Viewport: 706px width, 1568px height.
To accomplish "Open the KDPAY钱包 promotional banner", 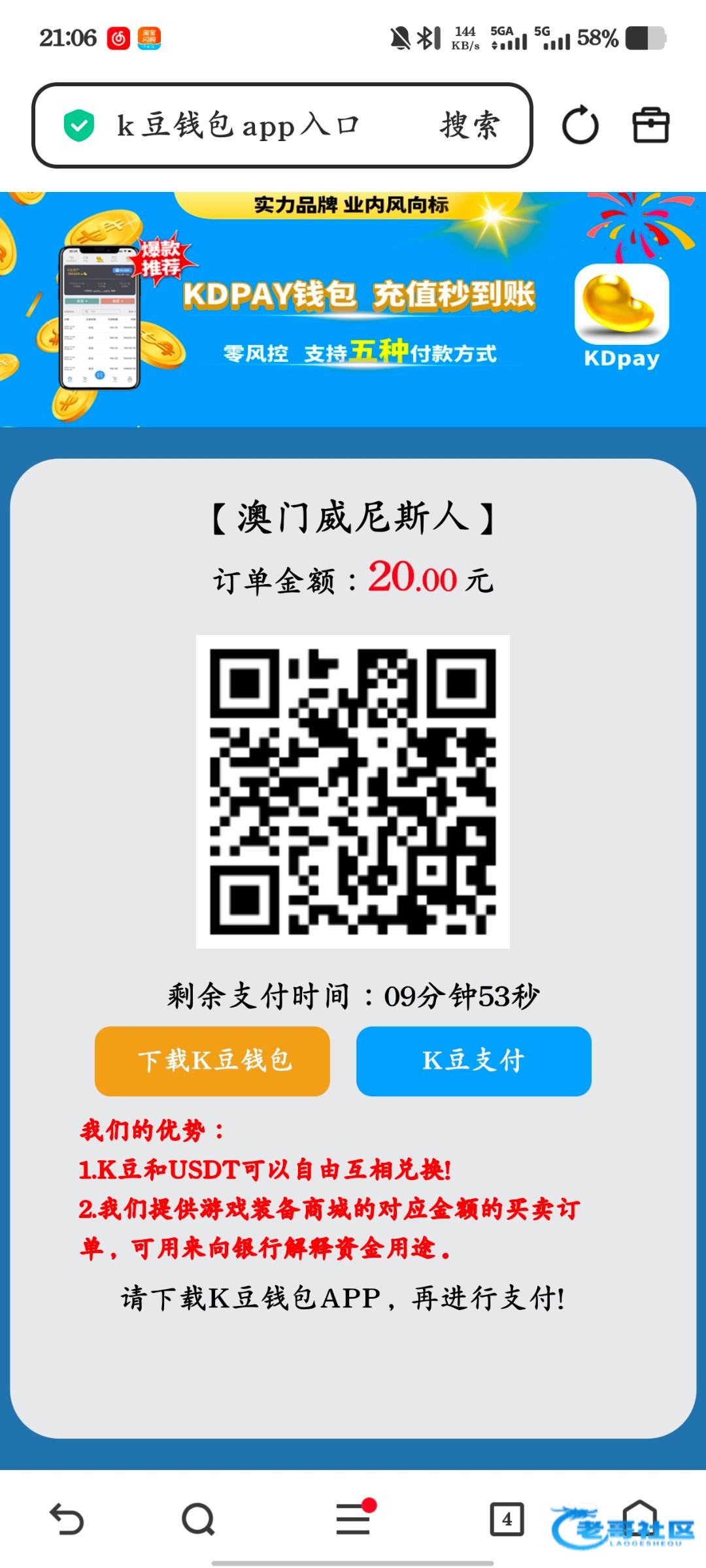I will (x=353, y=309).
